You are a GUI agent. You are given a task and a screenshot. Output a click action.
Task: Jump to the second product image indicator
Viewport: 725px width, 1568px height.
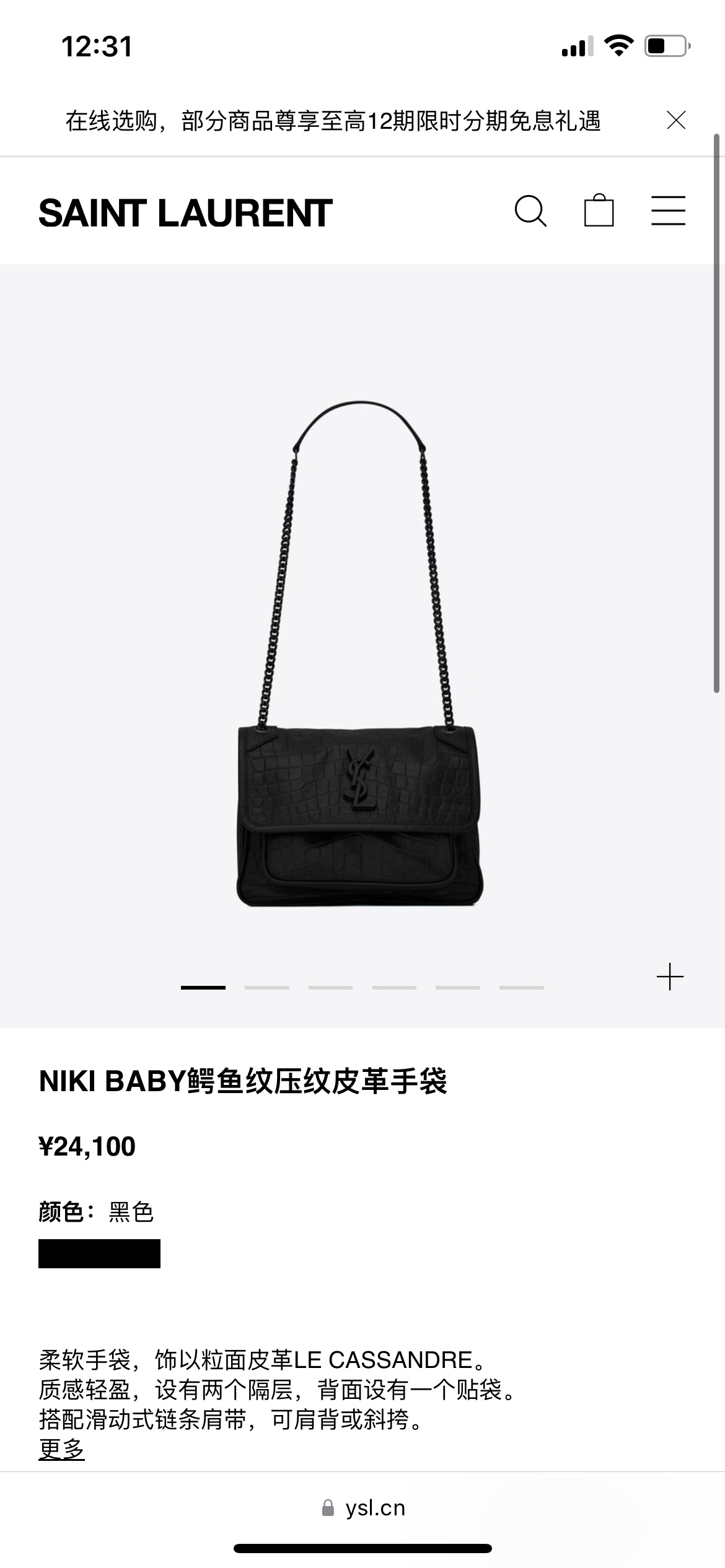coord(266,988)
